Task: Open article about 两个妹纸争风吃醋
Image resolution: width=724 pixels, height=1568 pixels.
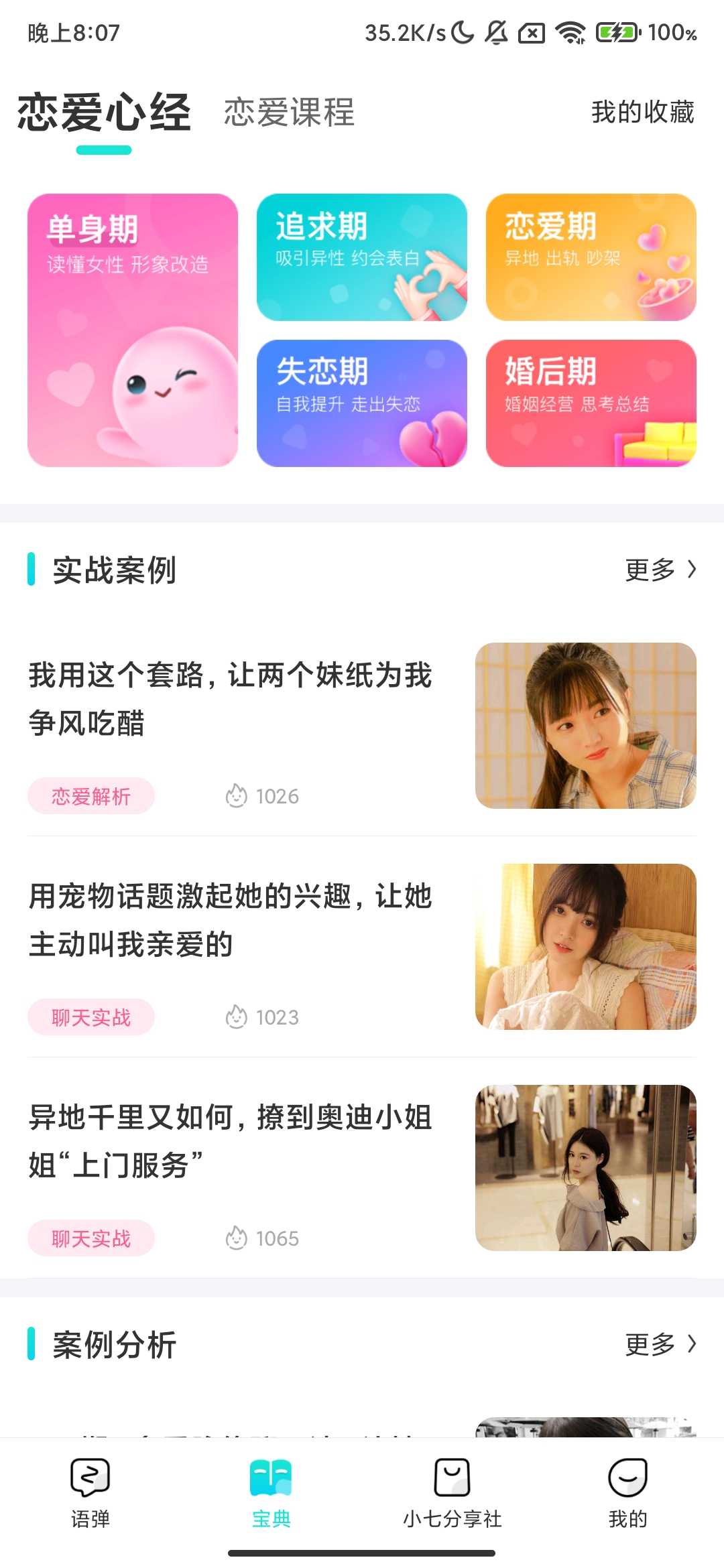Action: tap(230, 698)
